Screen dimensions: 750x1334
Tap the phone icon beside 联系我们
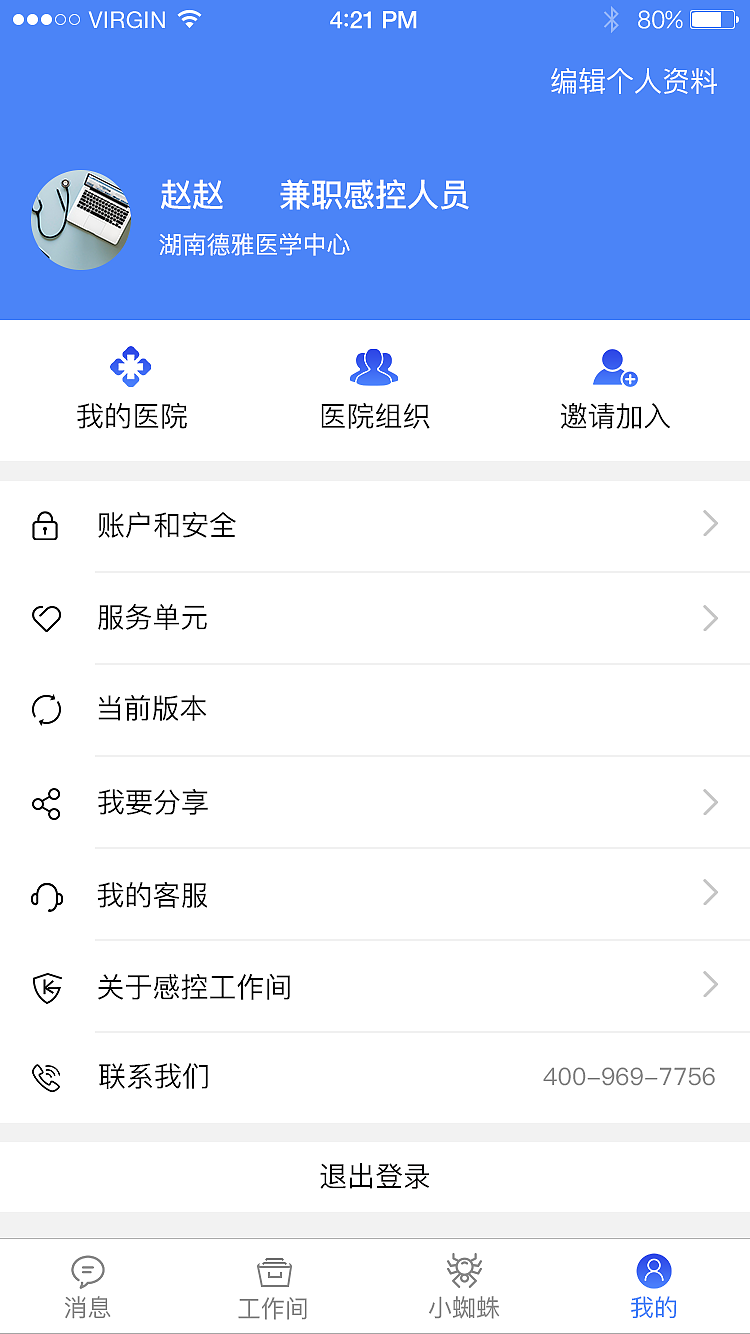(47, 1077)
